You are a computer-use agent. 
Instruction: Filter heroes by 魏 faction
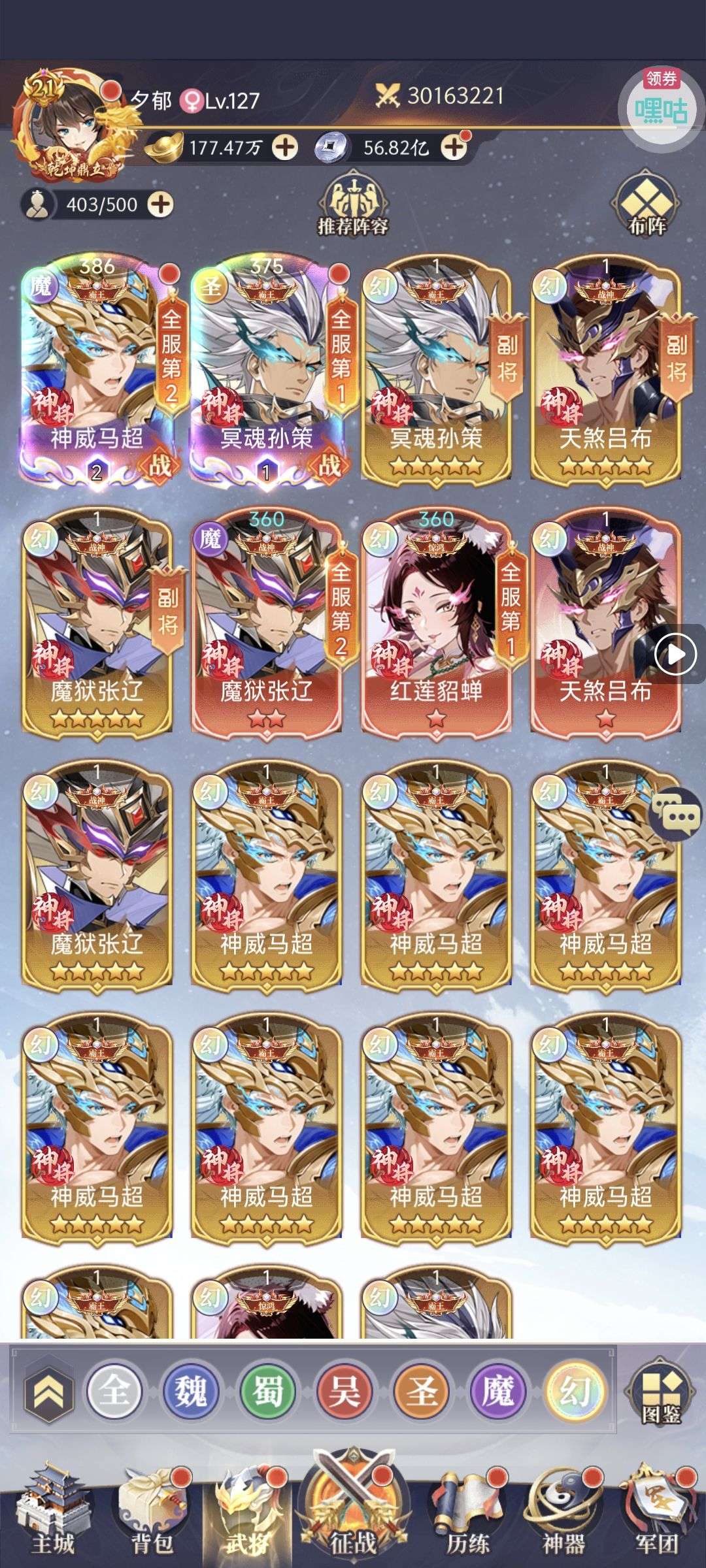coord(190,1392)
